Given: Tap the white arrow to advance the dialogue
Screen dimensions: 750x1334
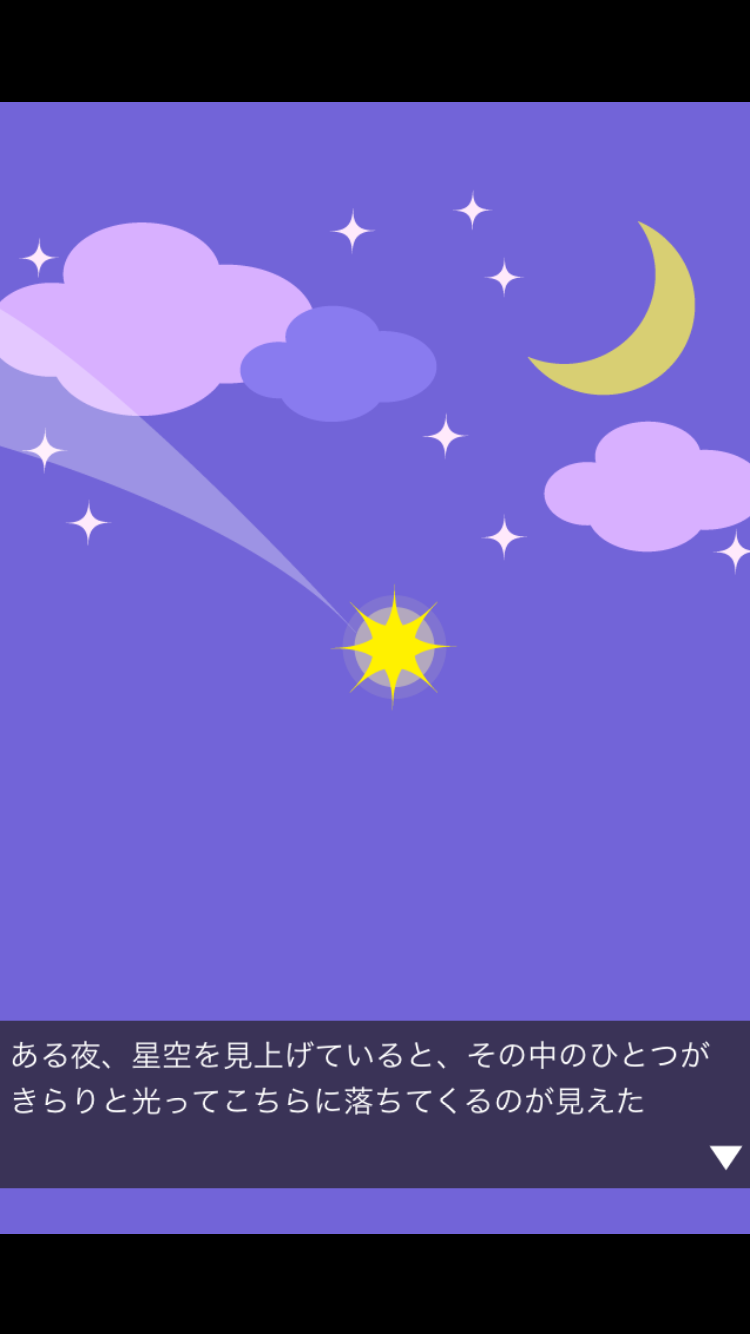Looking at the screenshot, I should tap(725, 1157).
